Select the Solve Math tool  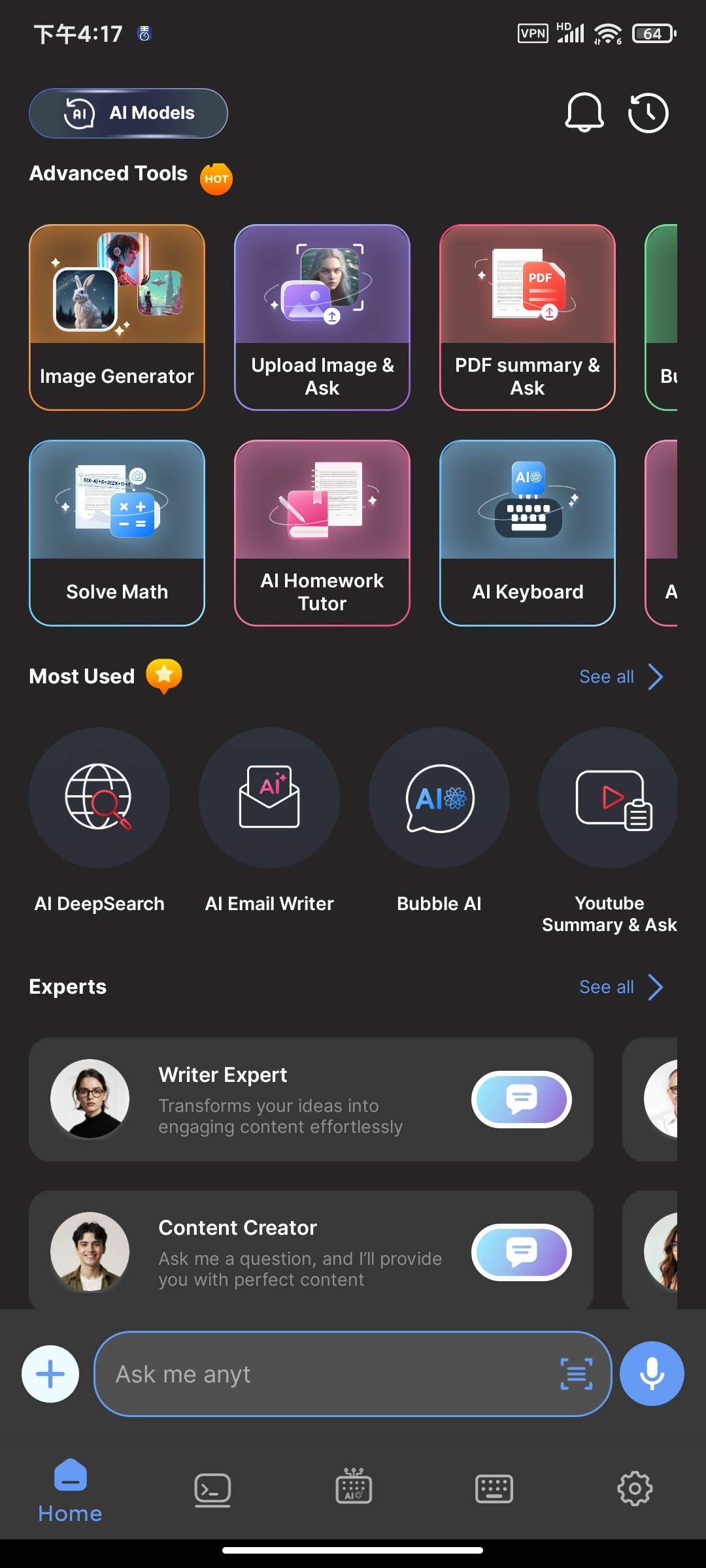pyautogui.click(x=117, y=533)
